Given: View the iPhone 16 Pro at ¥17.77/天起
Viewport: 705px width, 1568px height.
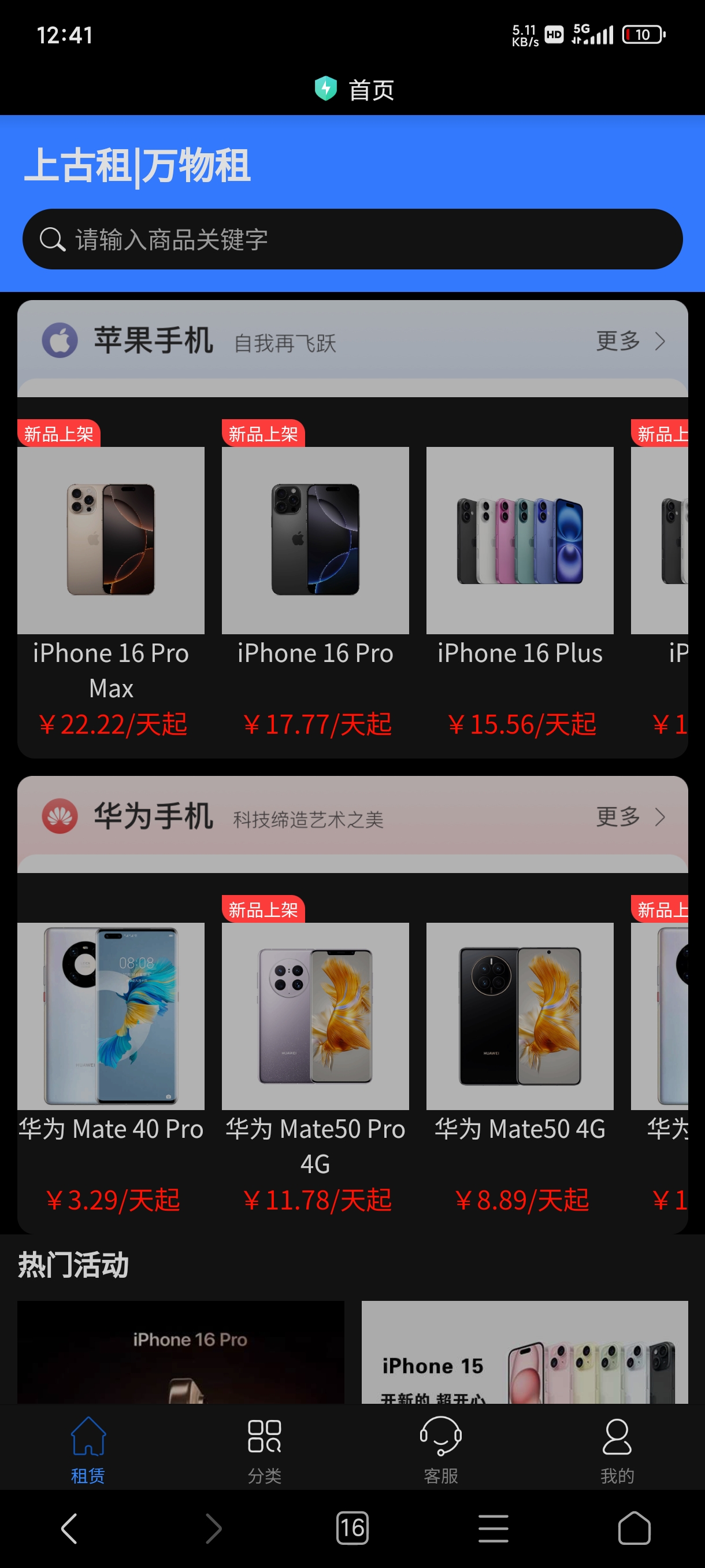Looking at the screenshot, I should [315, 579].
